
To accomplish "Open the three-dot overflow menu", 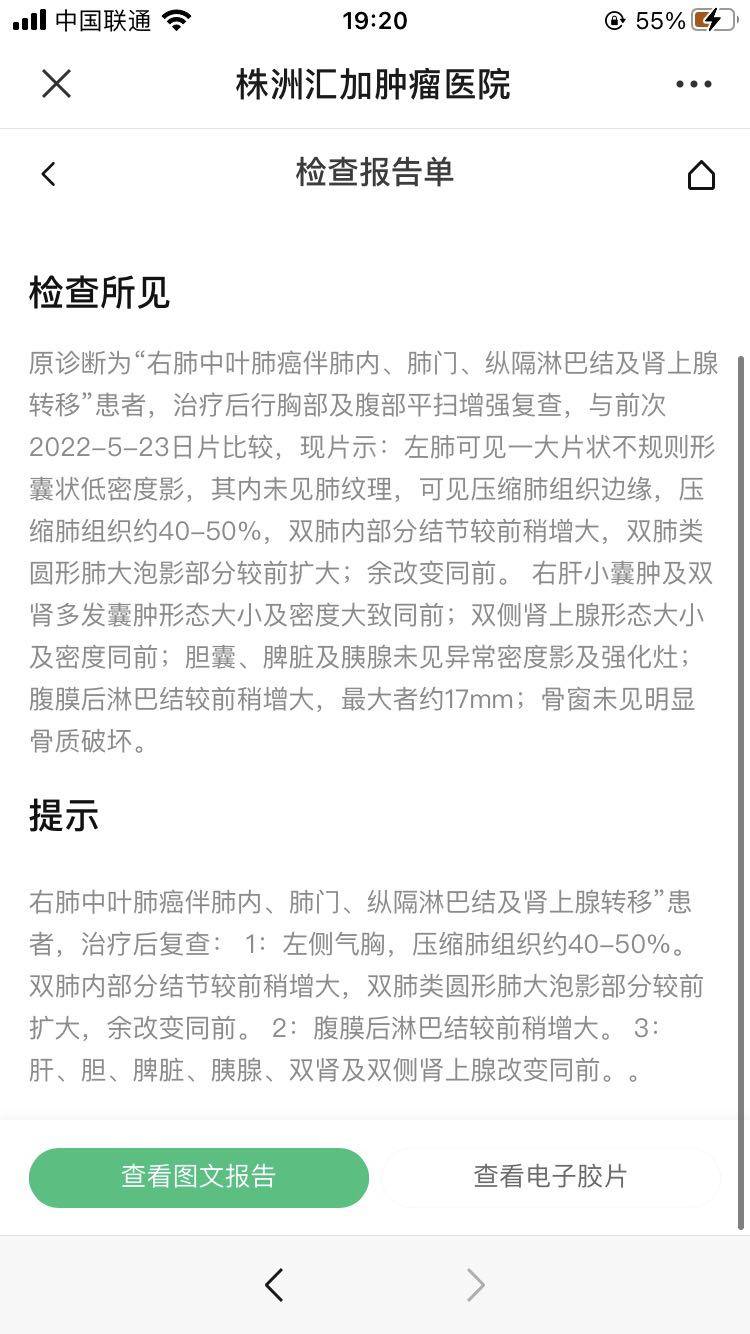I will [x=693, y=84].
